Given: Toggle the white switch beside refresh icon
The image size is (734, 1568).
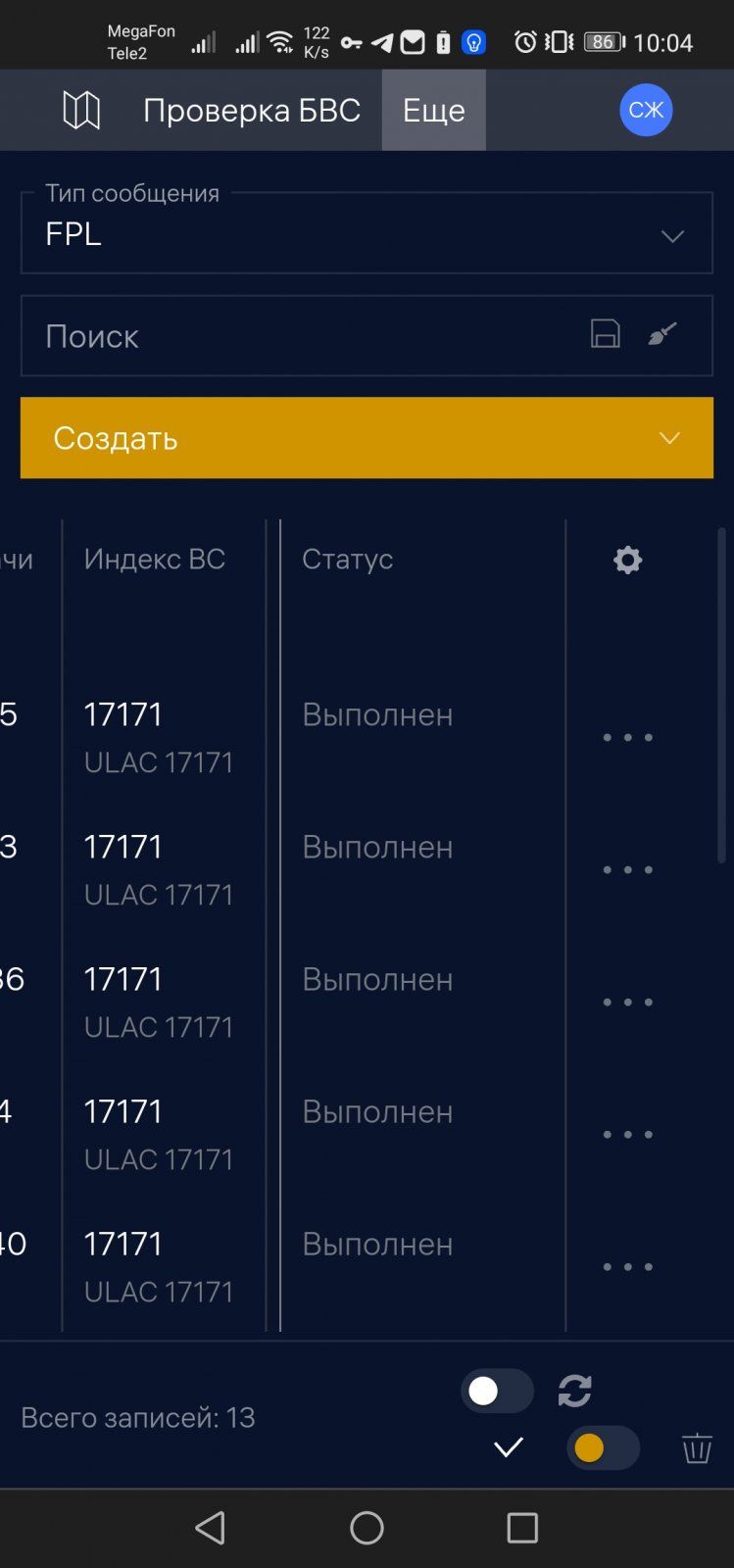Looking at the screenshot, I should coord(497,1391).
